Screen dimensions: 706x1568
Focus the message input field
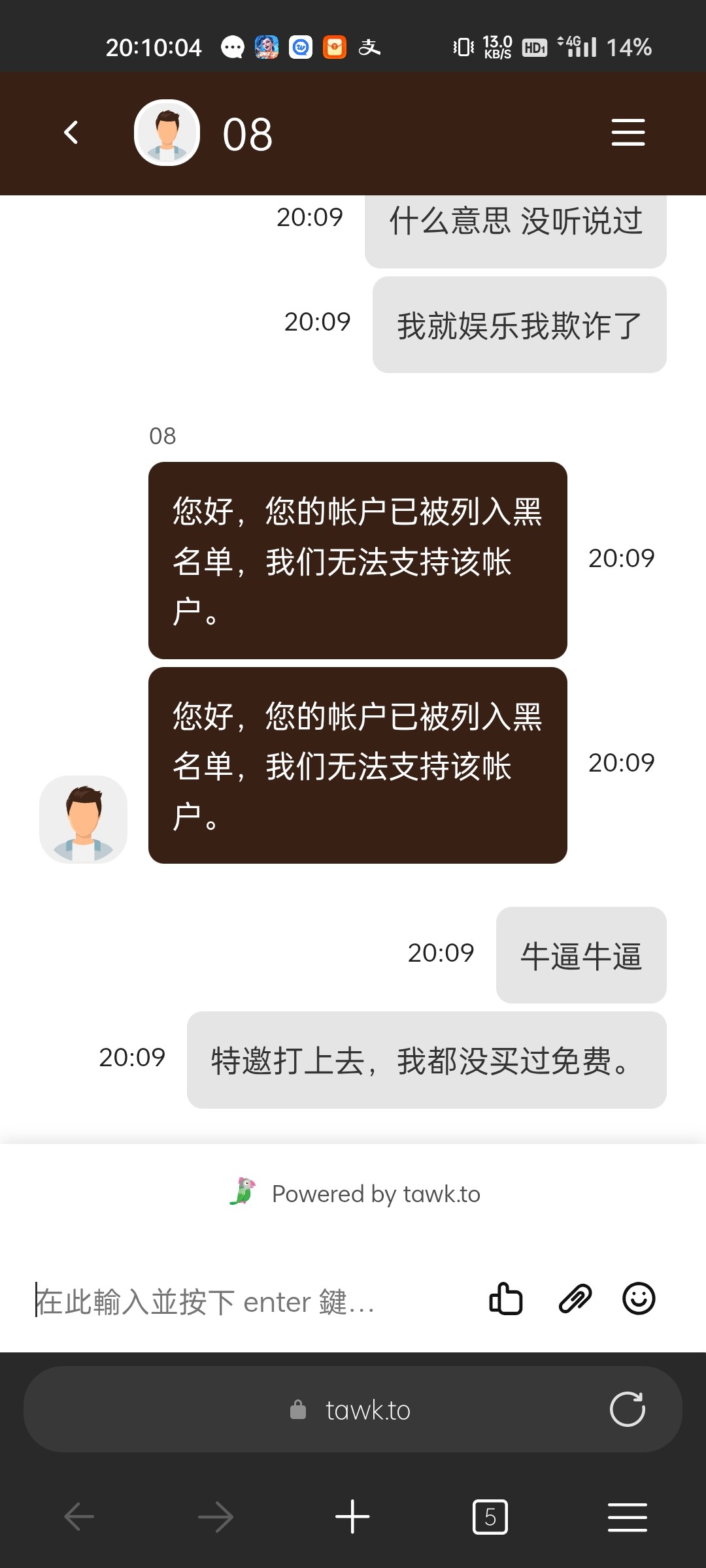(248, 1301)
